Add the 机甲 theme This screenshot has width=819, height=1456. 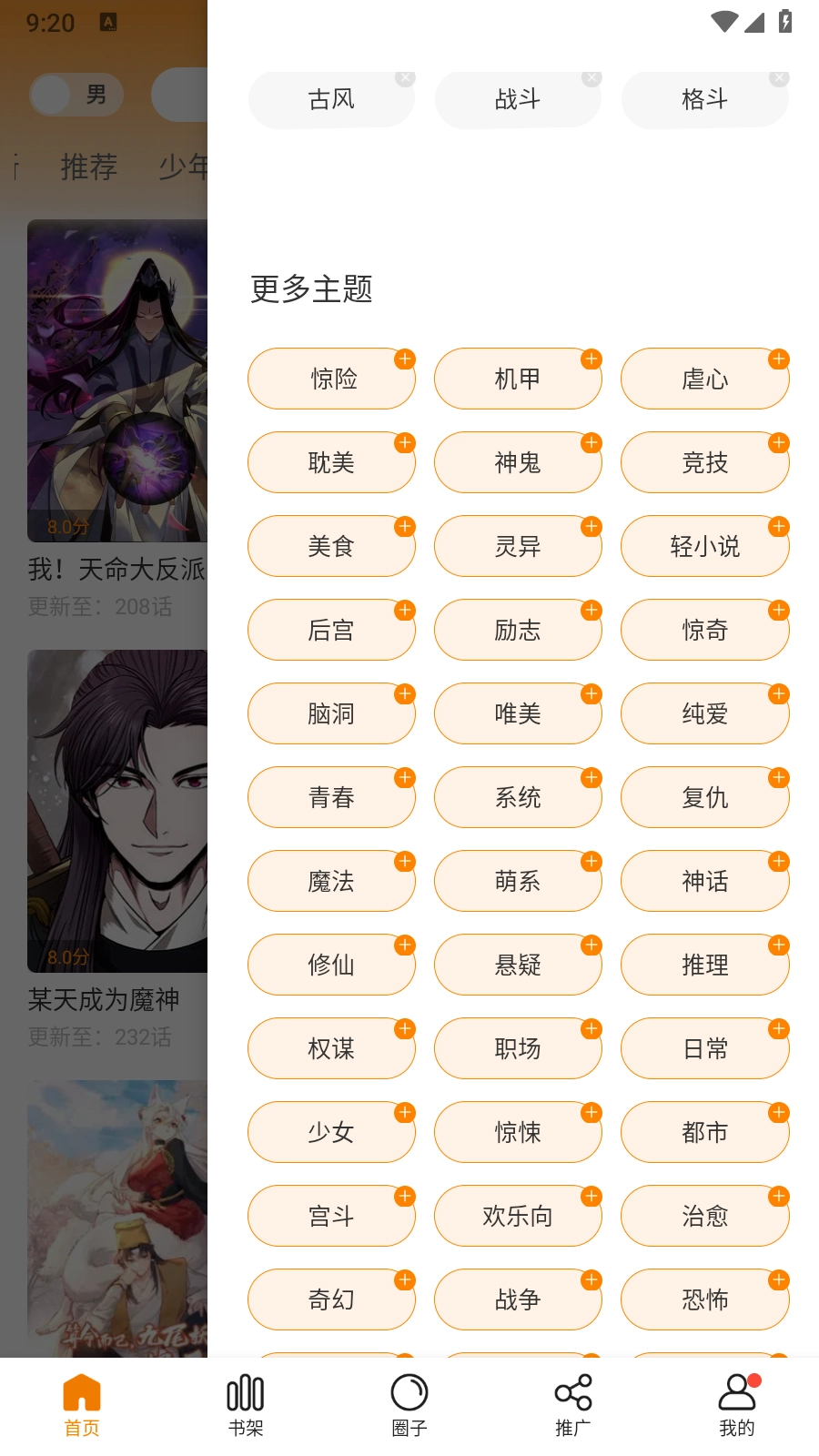(517, 379)
